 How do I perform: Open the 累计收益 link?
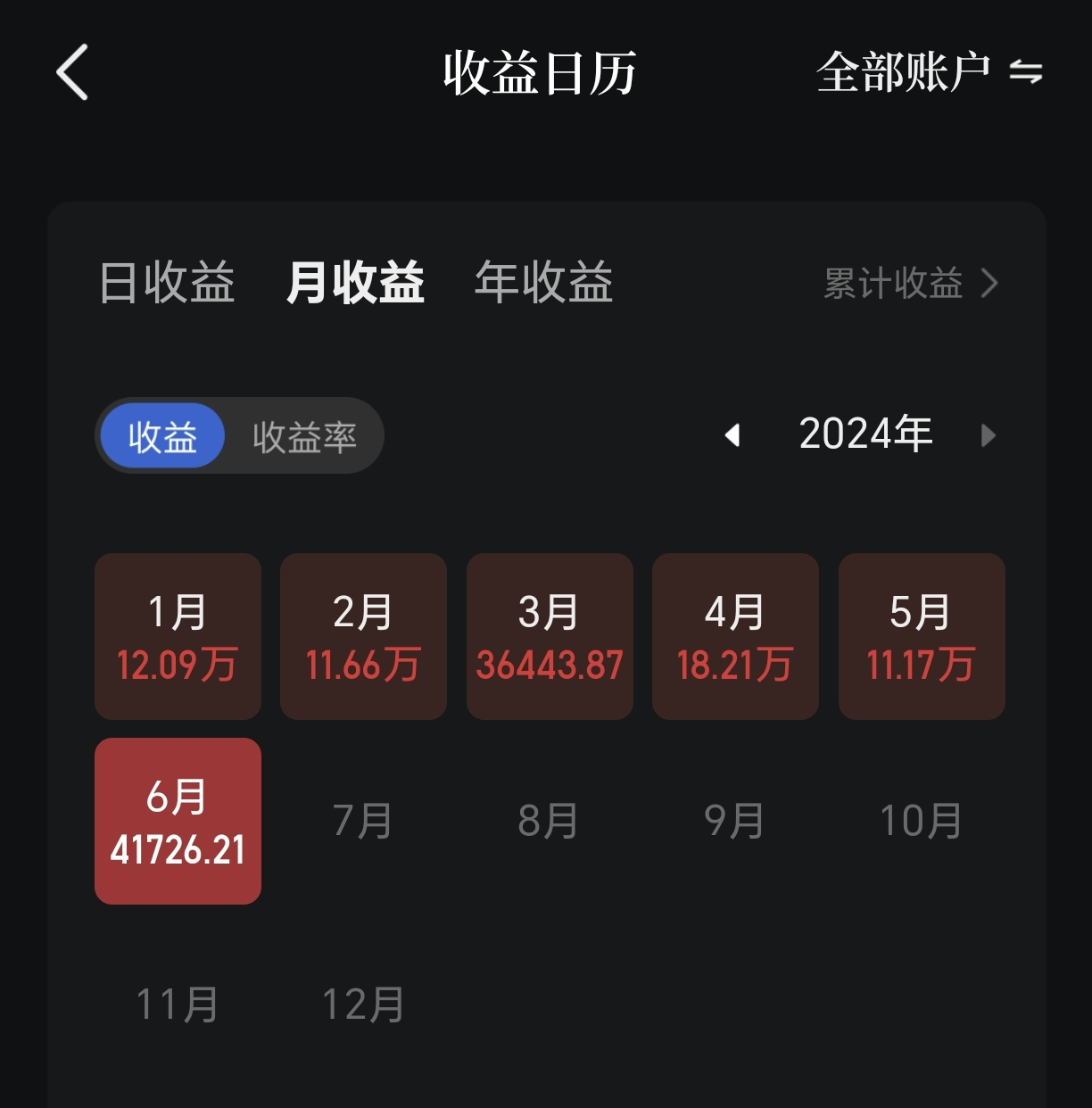pos(910,284)
